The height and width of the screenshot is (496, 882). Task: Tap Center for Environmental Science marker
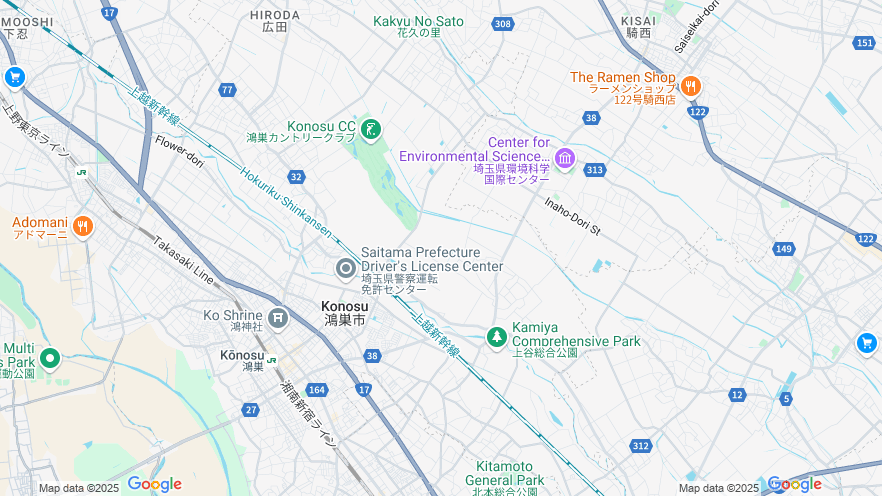565,158
